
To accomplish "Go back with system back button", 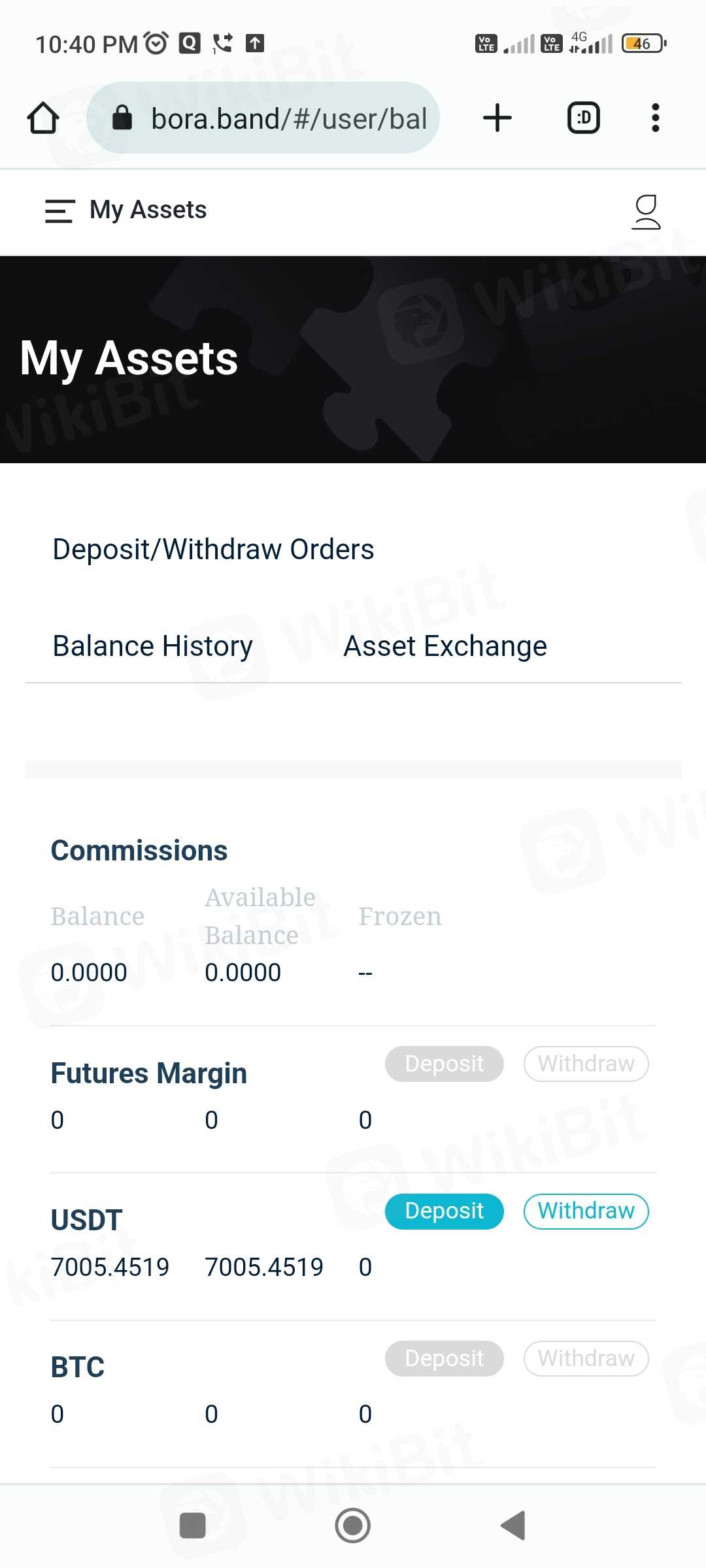I will [x=513, y=1526].
